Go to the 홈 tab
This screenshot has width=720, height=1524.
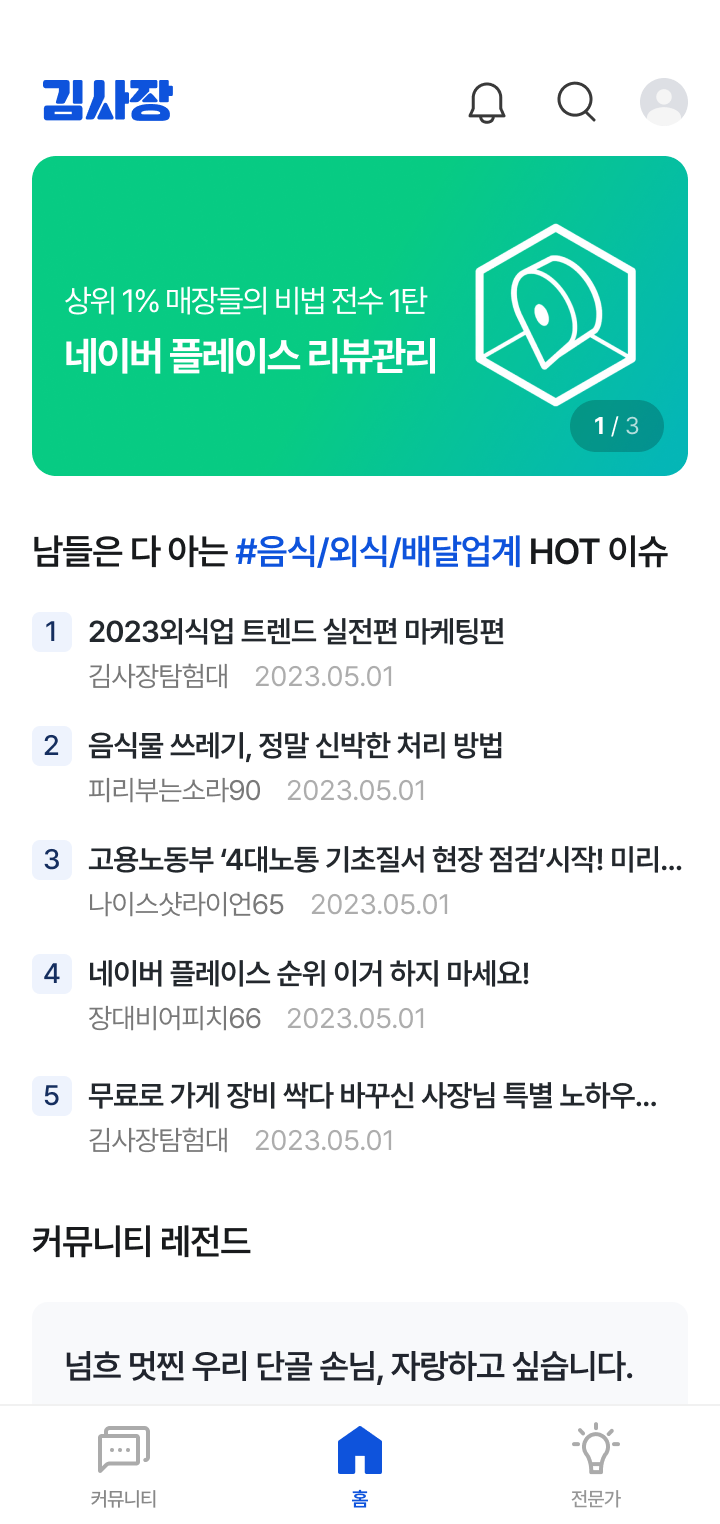tap(360, 1465)
